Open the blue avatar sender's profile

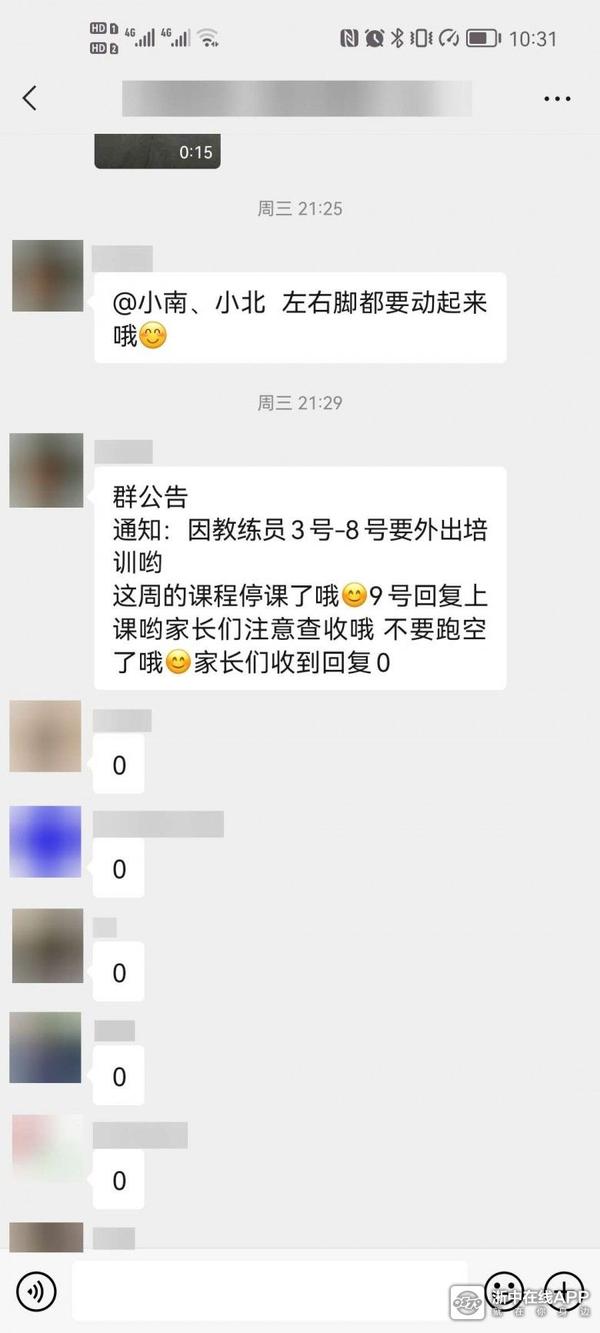point(46,841)
